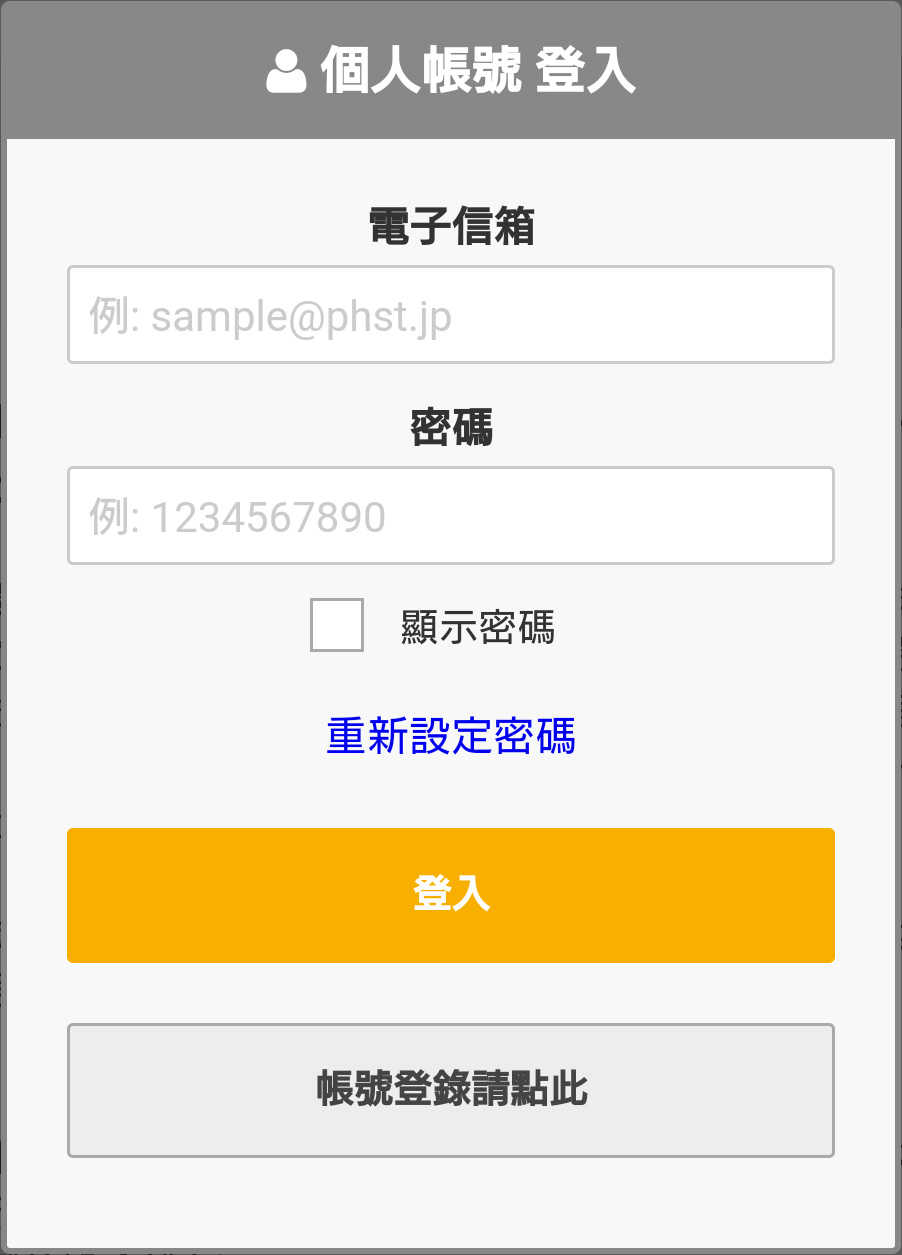
Task: Tap the orange 登入 login button
Action: 450,895
